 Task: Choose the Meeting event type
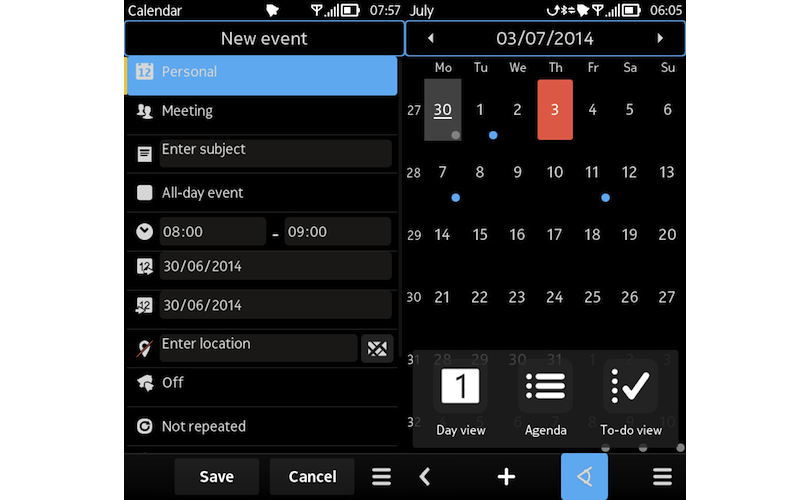point(260,112)
